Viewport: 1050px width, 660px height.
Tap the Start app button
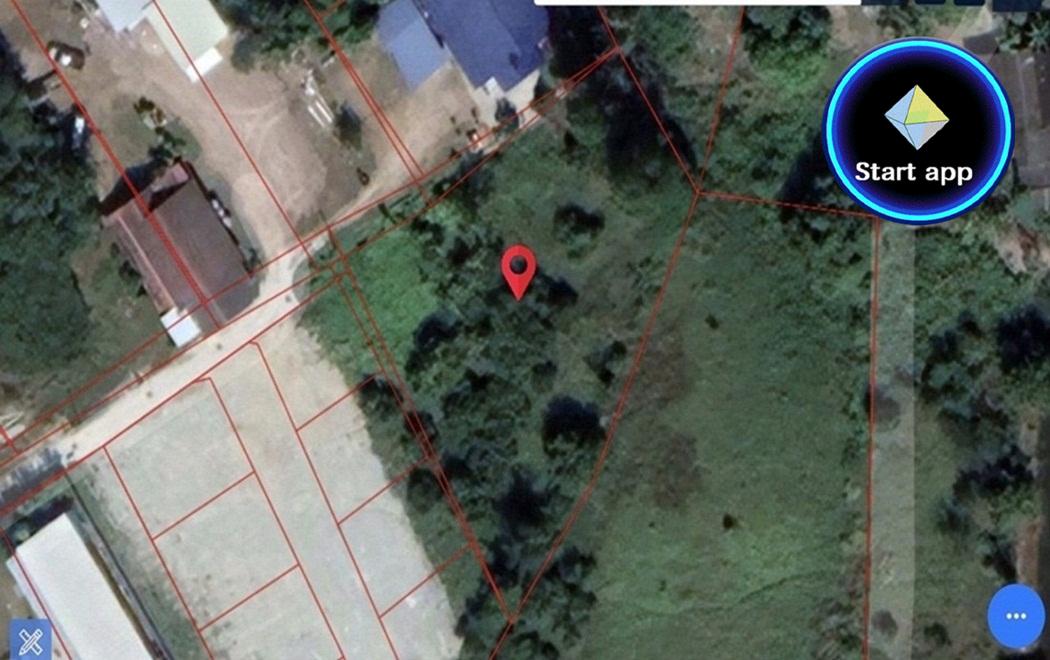pos(917,135)
